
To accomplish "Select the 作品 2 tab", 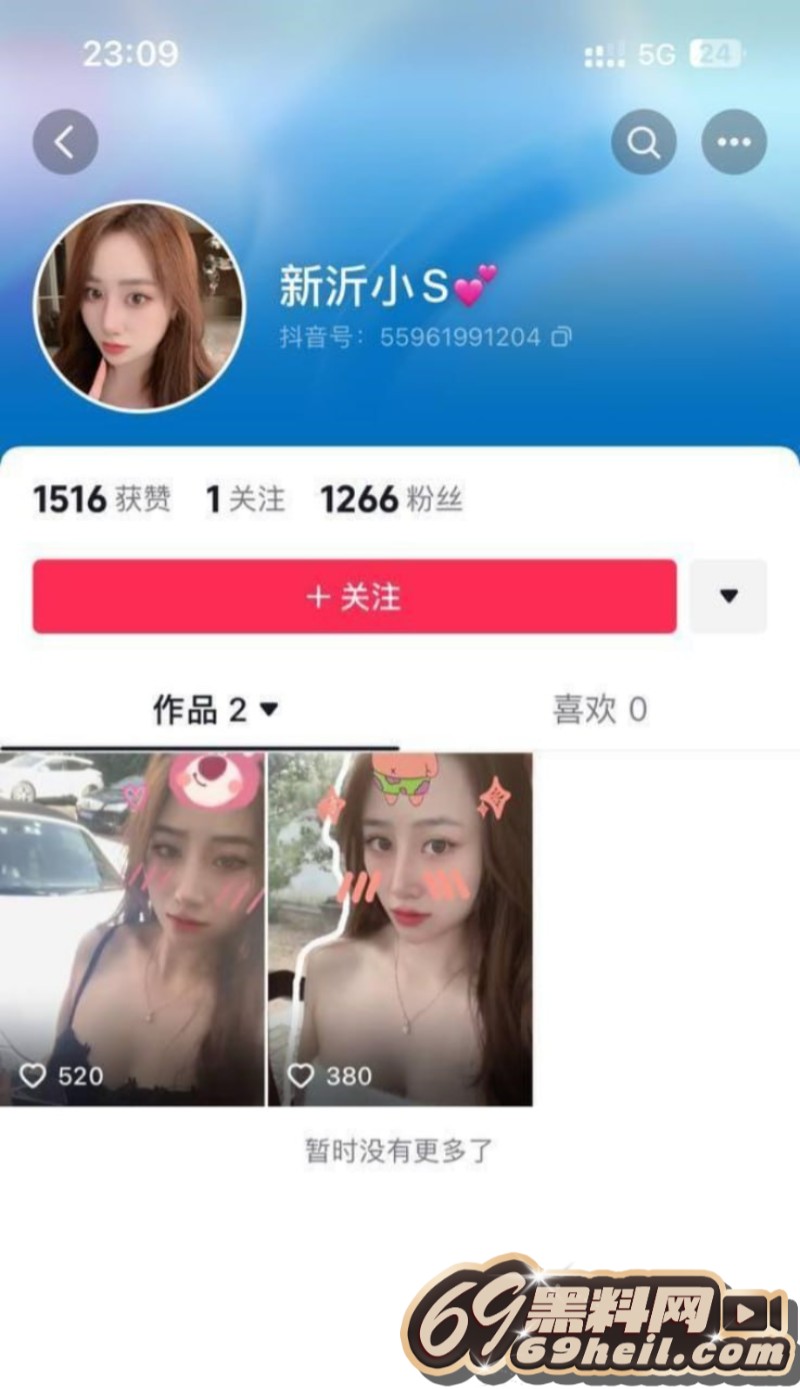I will point(214,710).
